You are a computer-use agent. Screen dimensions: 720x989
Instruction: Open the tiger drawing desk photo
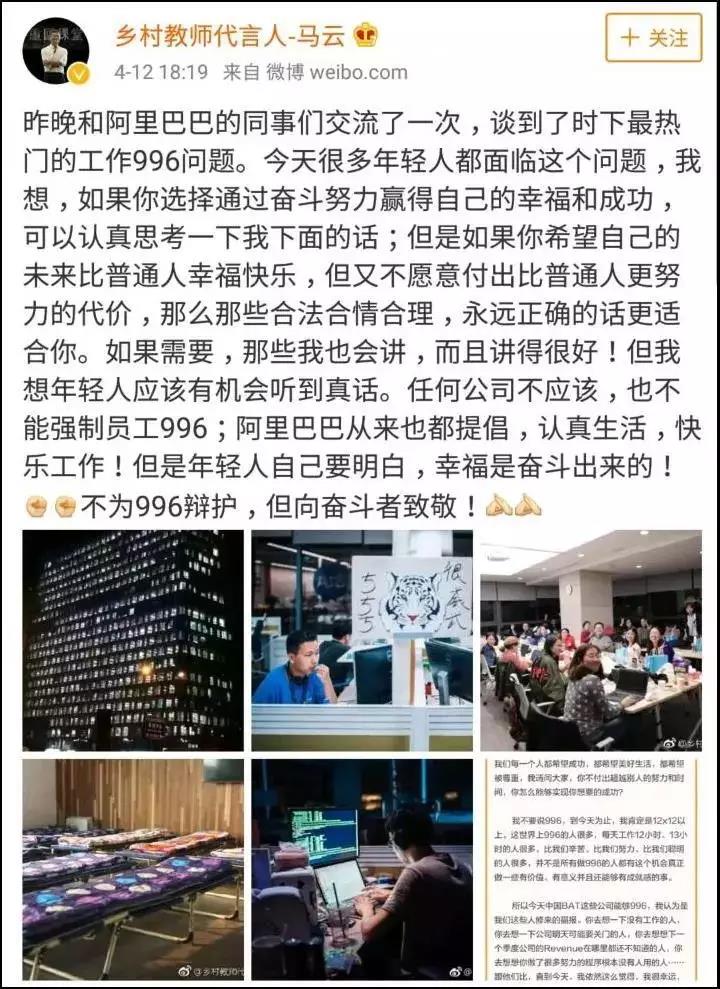(361, 640)
